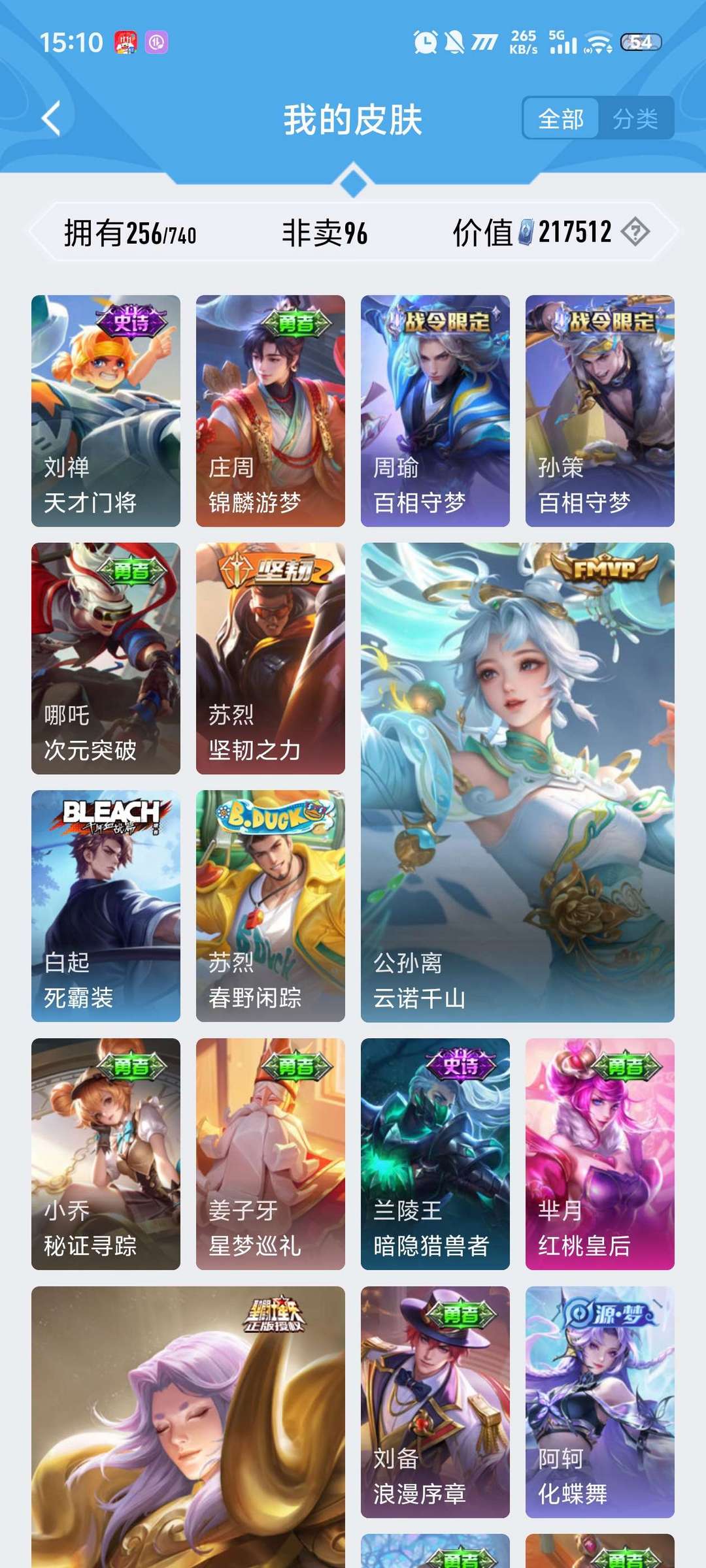This screenshot has width=706, height=1568.
Task: Go back from the 我的皮肤 page
Action: tap(51, 119)
